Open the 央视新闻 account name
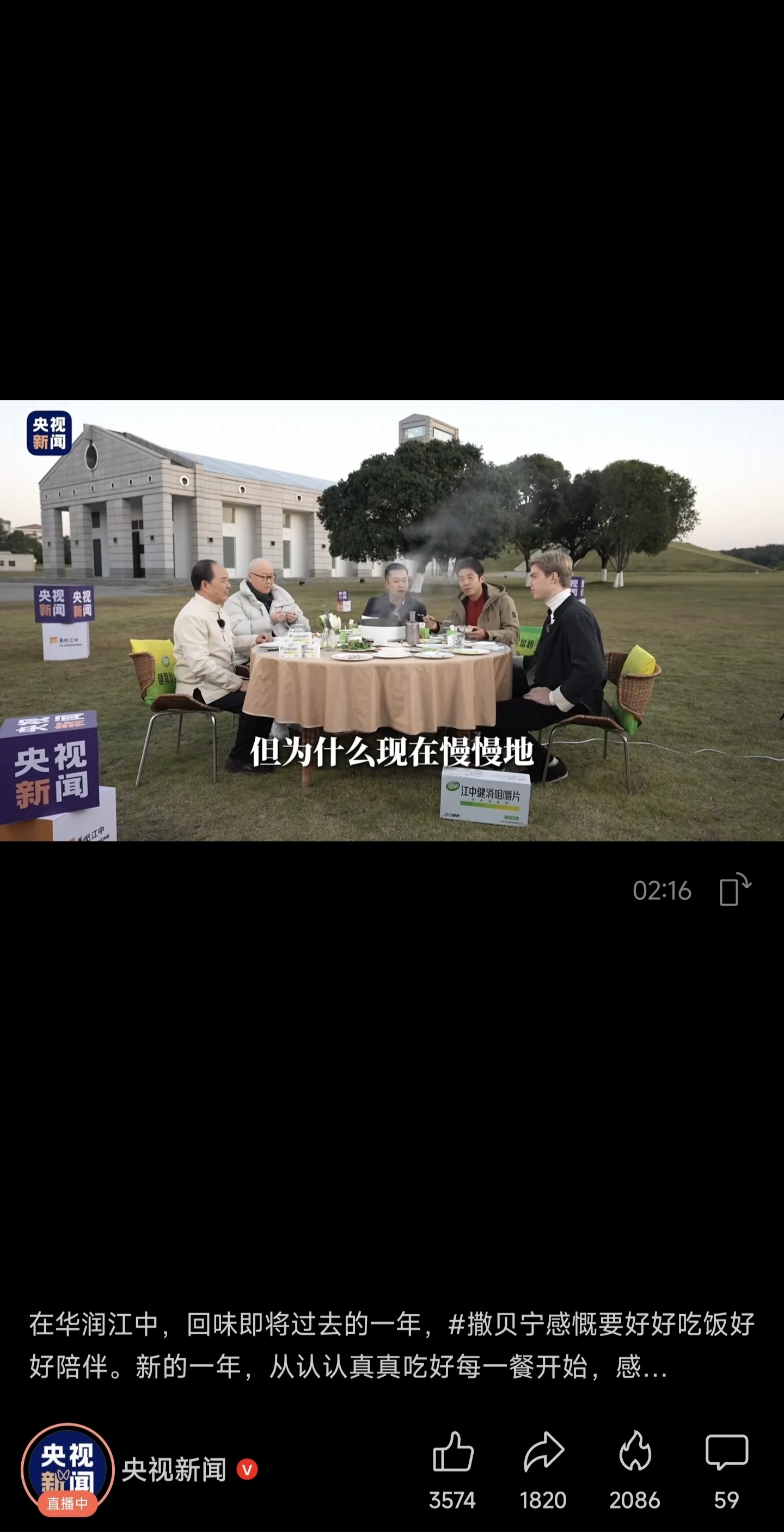784x1532 pixels. pyautogui.click(x=174, y=1470)
